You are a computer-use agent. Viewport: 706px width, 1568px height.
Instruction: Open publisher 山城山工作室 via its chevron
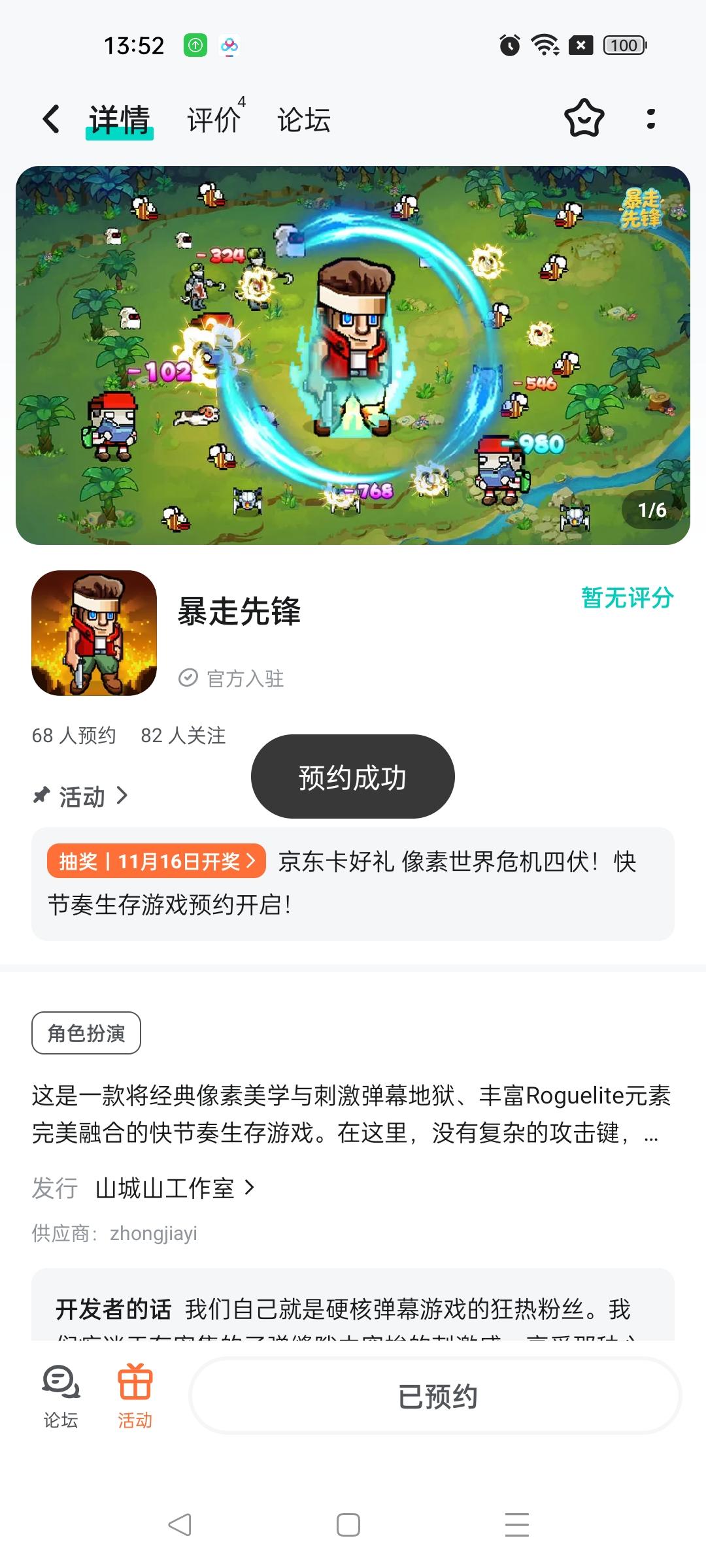point(250,1188)
